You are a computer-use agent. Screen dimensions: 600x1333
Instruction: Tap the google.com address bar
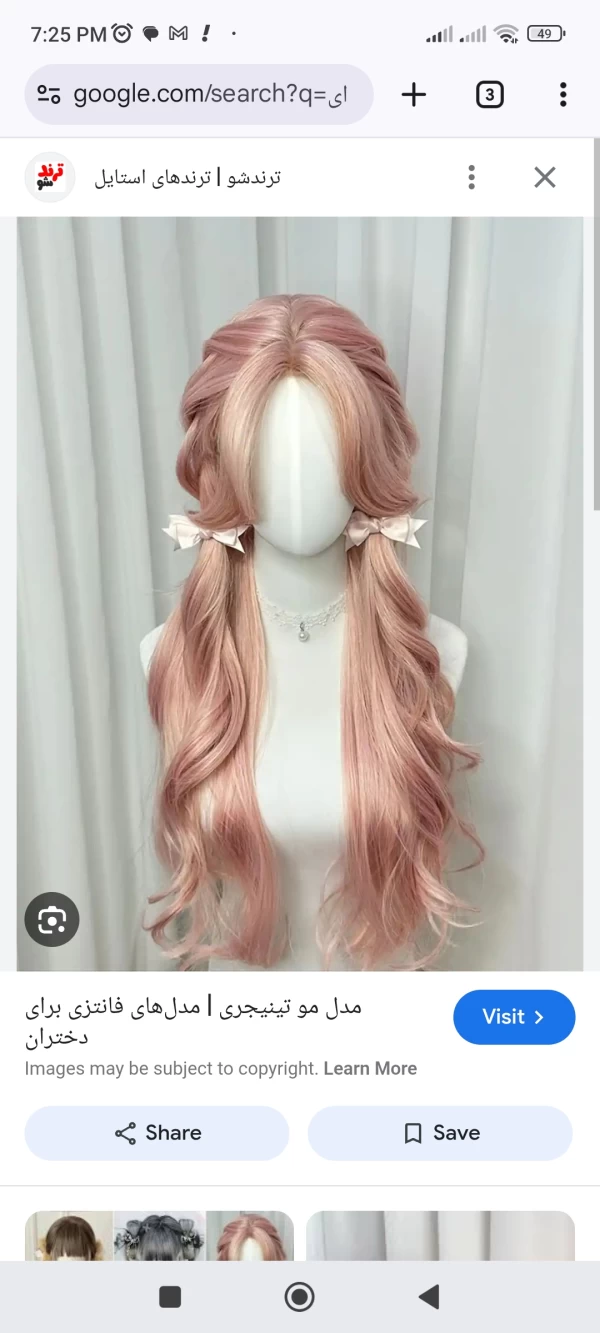click(200, 95)
